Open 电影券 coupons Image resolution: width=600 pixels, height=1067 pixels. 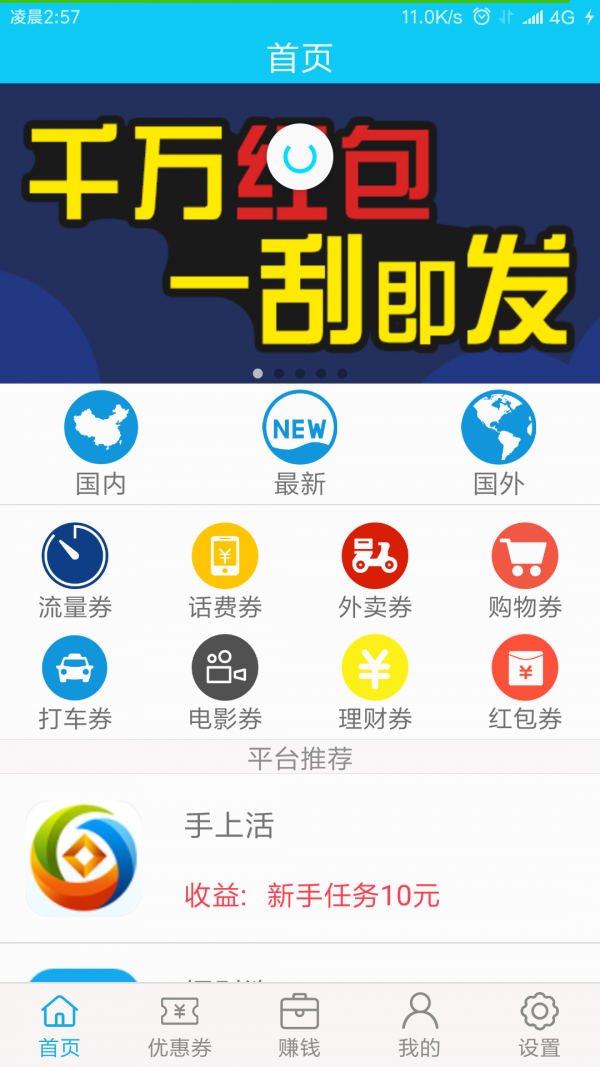coord(225,682)
